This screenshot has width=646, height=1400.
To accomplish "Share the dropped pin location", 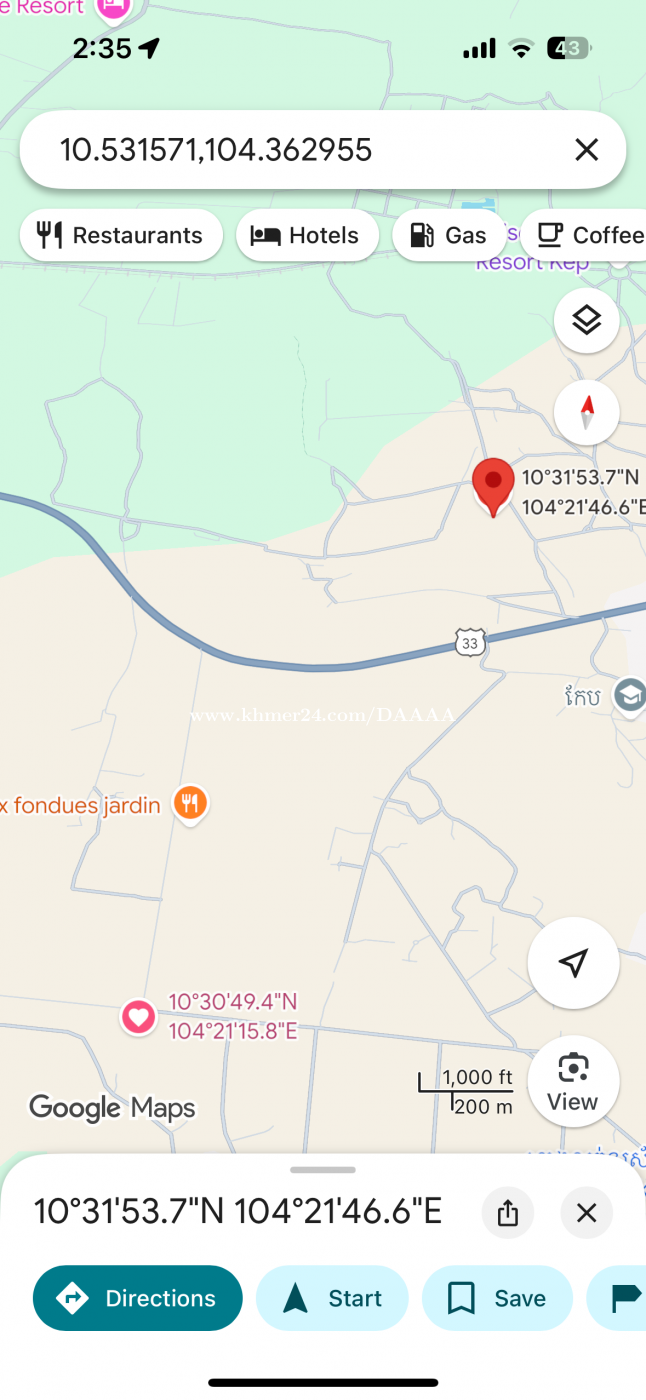I will click(508, 1213).
